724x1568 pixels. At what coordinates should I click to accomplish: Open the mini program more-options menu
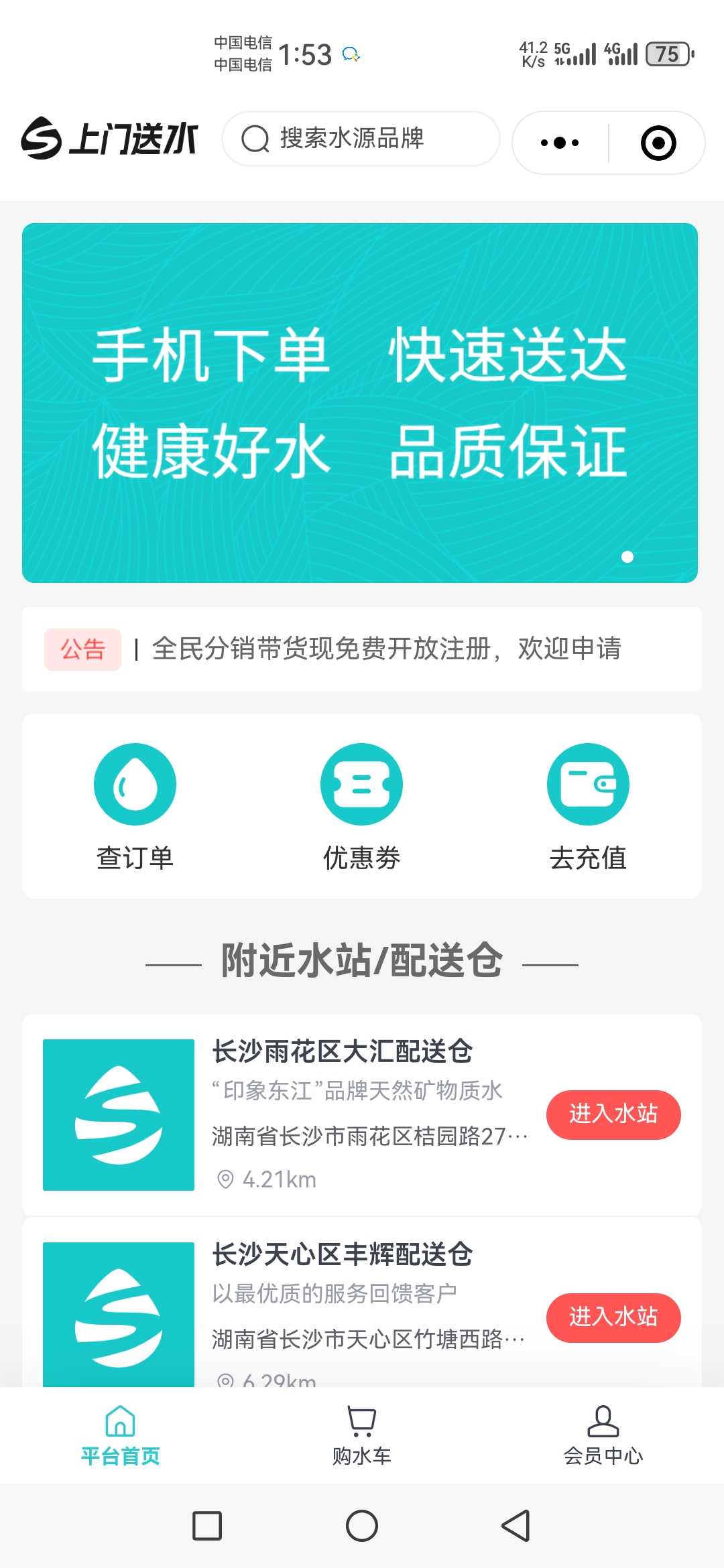(560, 143)
